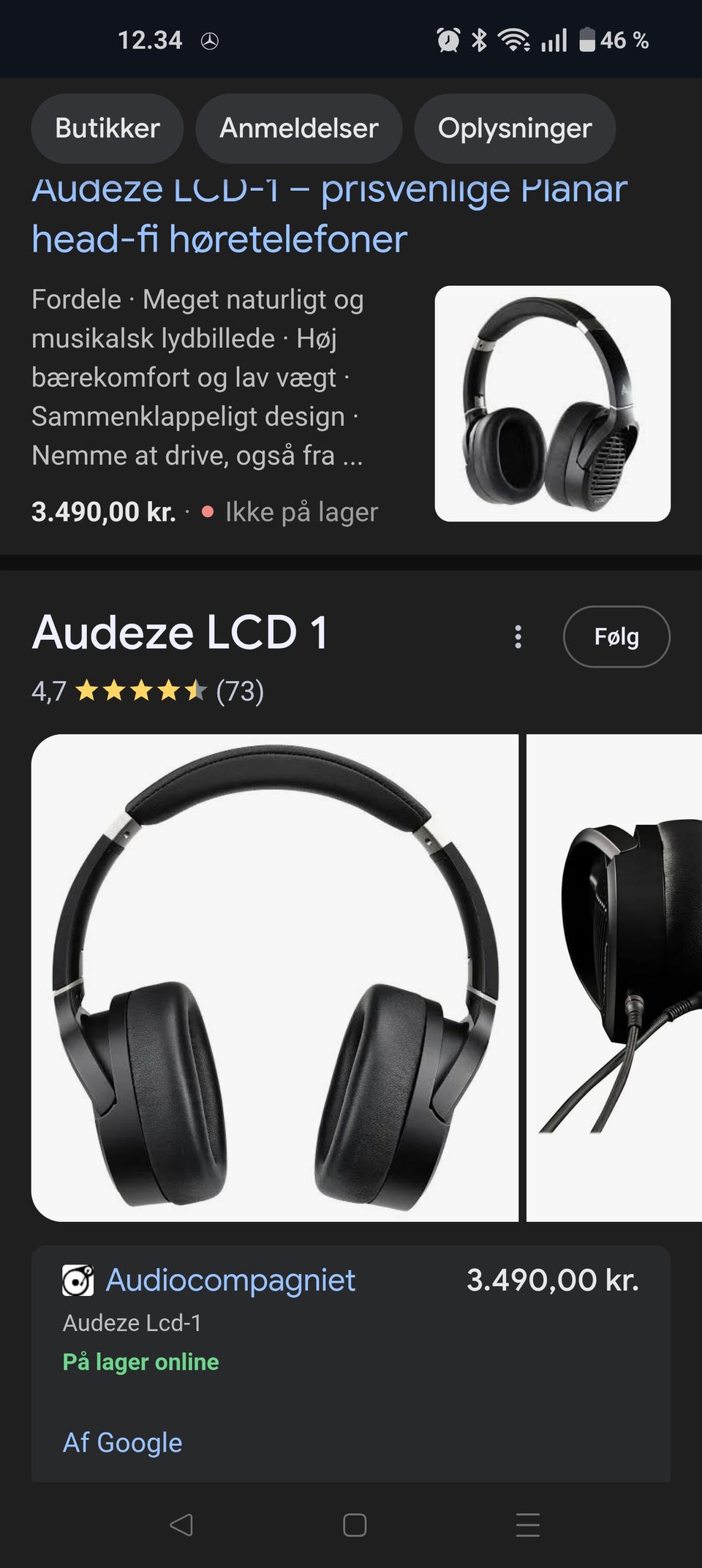Open recent apps from the navigation bar
702x1568 pixels.
point(527,1525)
